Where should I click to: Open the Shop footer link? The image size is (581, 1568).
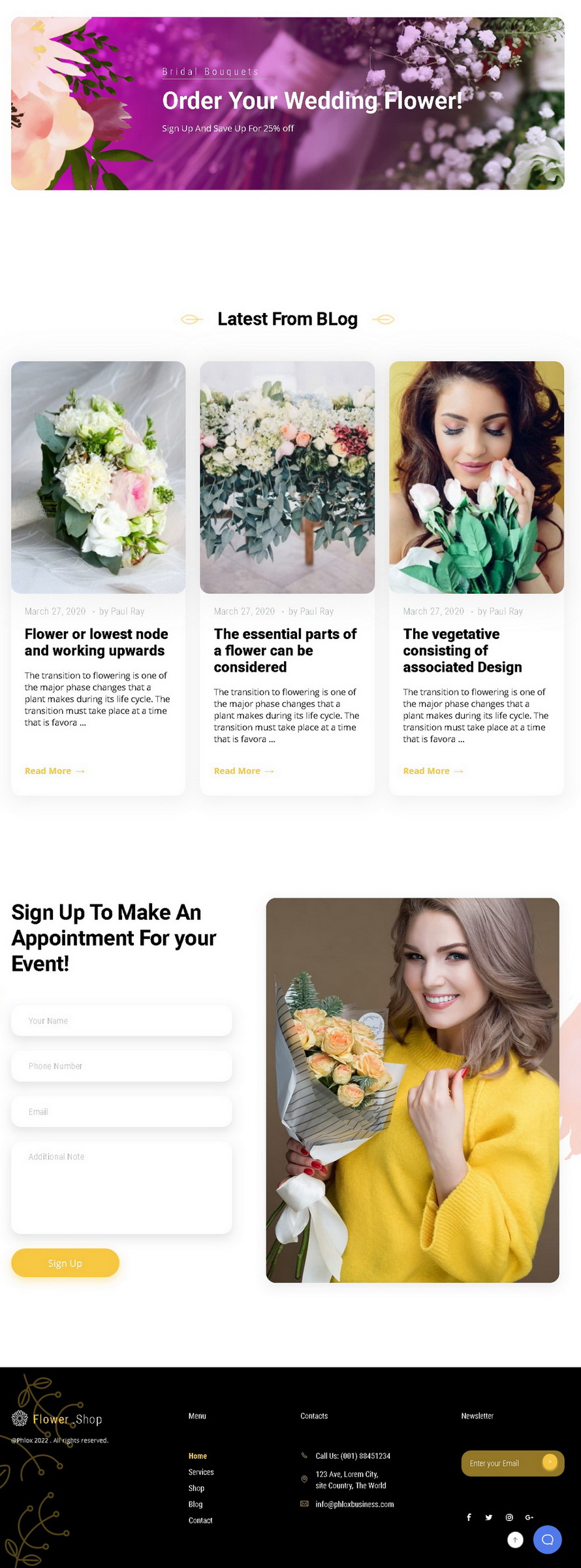(x=196, y=1488)
